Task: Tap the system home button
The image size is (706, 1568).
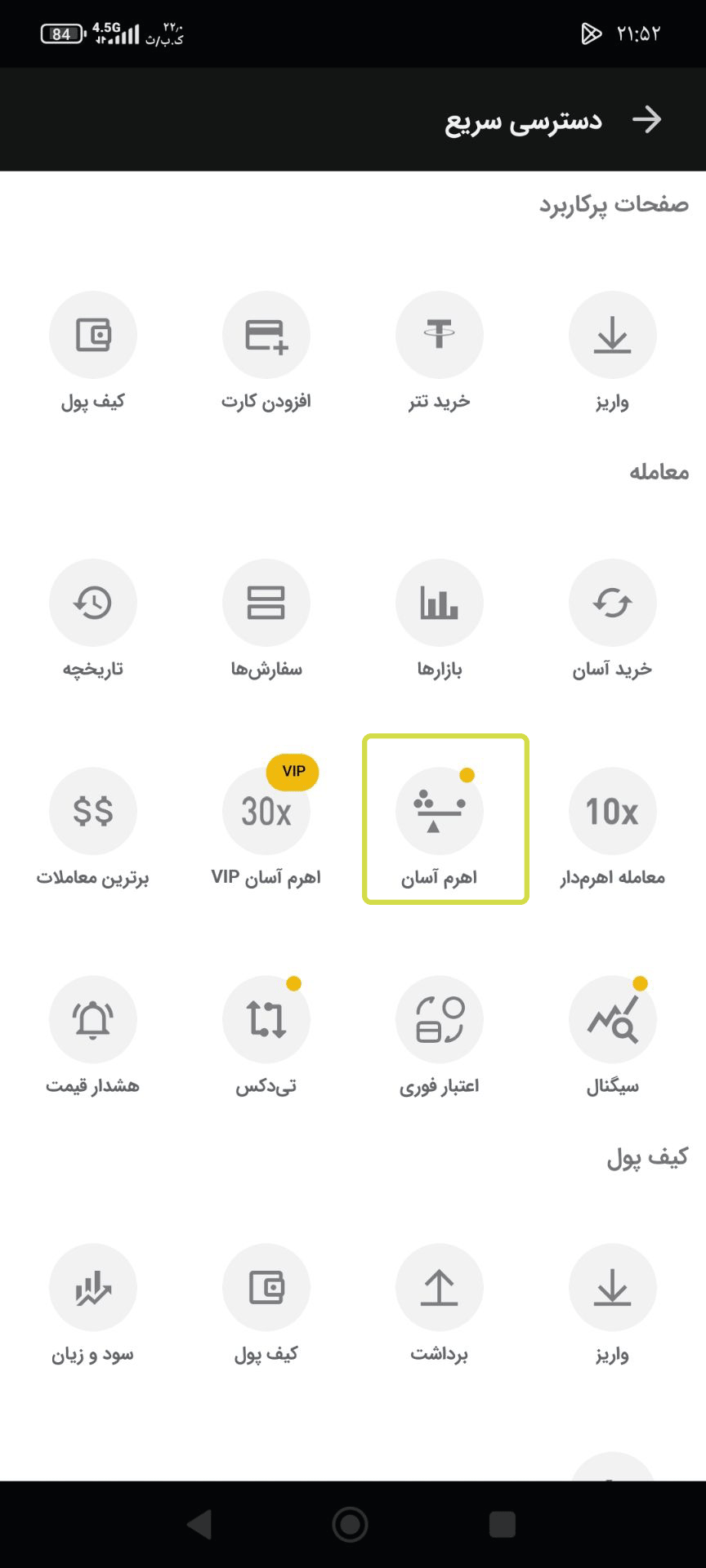Action: 351,1524
